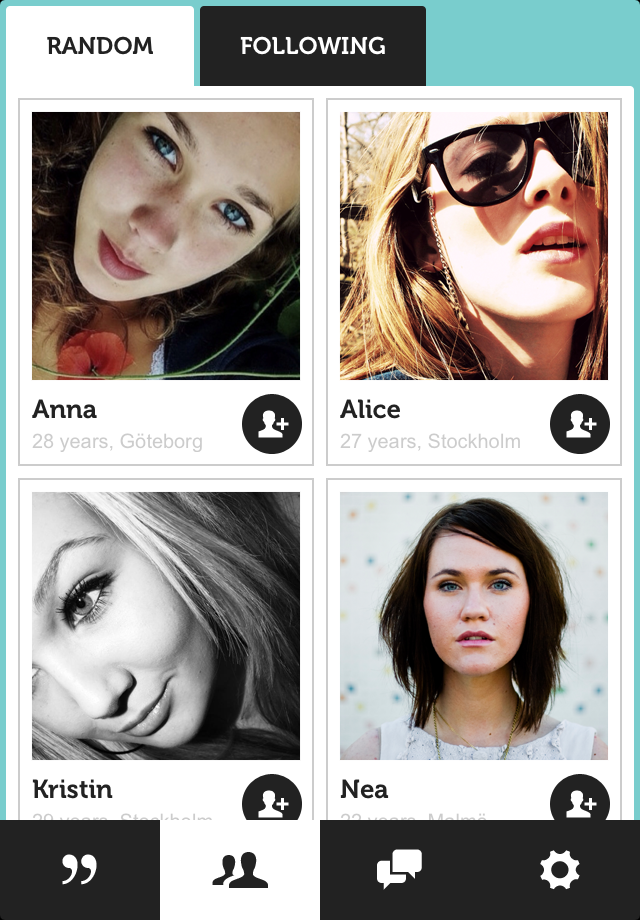Image resolution: width=640 pixels, height=920 pixels.
Task: Open the people tab in bottom bar
Action: 240,870
